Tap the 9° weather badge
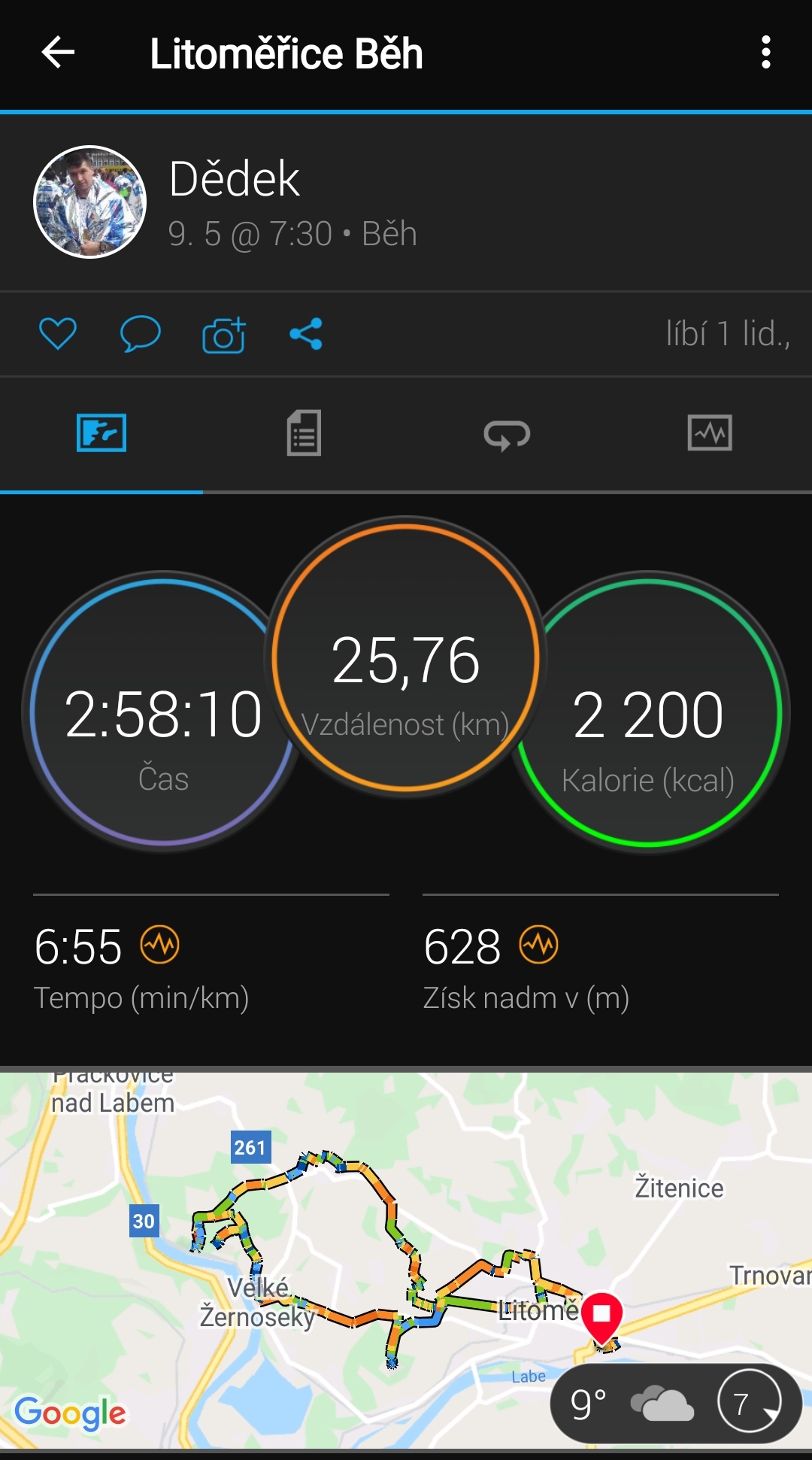This screenshot has height=1460, width=812. (x=675, y=1403)
